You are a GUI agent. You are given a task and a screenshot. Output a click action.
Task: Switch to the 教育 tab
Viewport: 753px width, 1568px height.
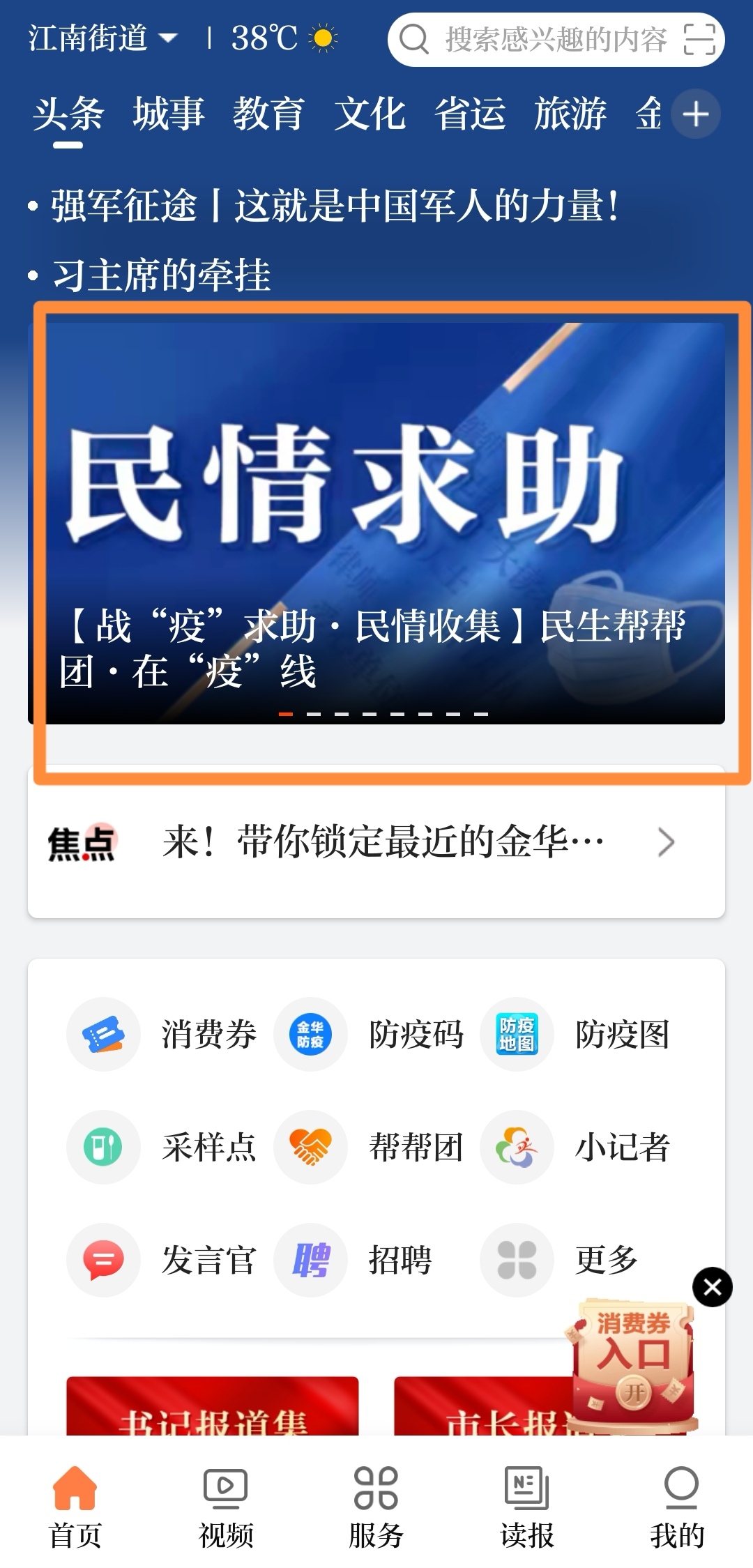[x=269, y=114]
